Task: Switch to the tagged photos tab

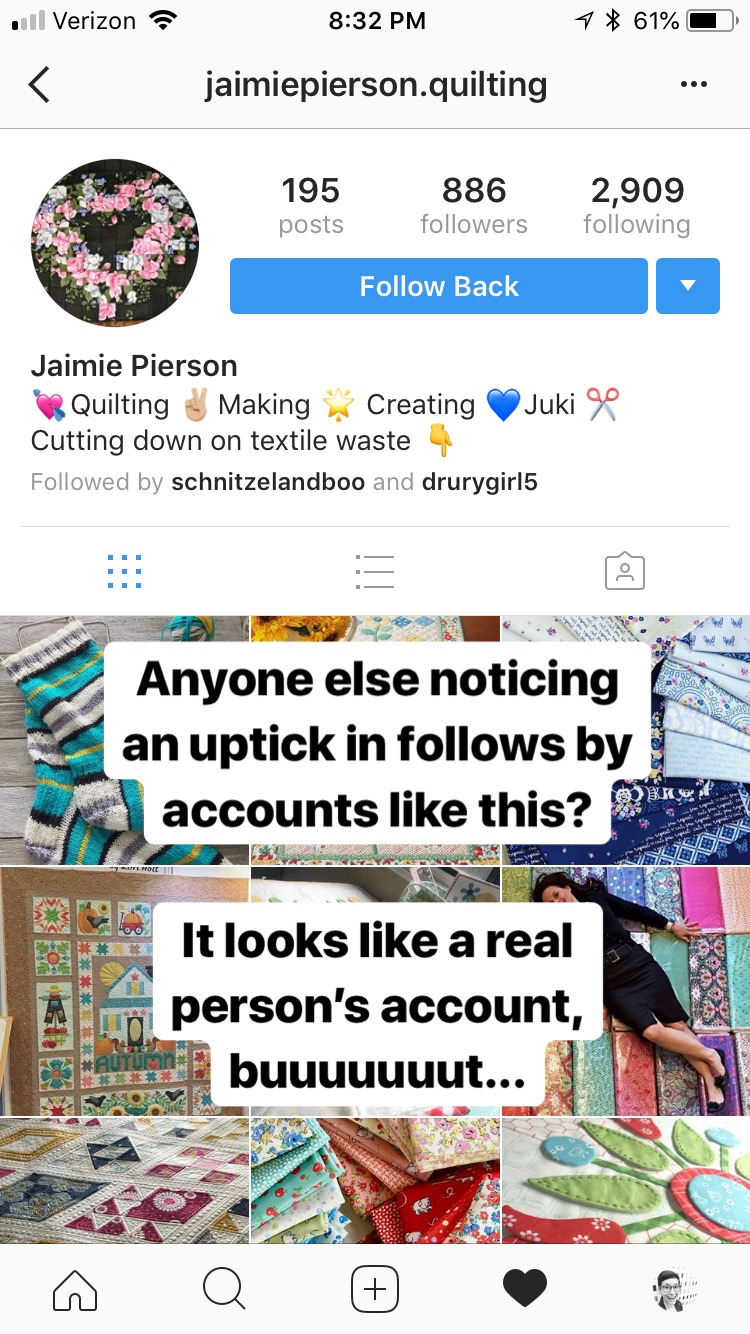Action: click(625, 571)
